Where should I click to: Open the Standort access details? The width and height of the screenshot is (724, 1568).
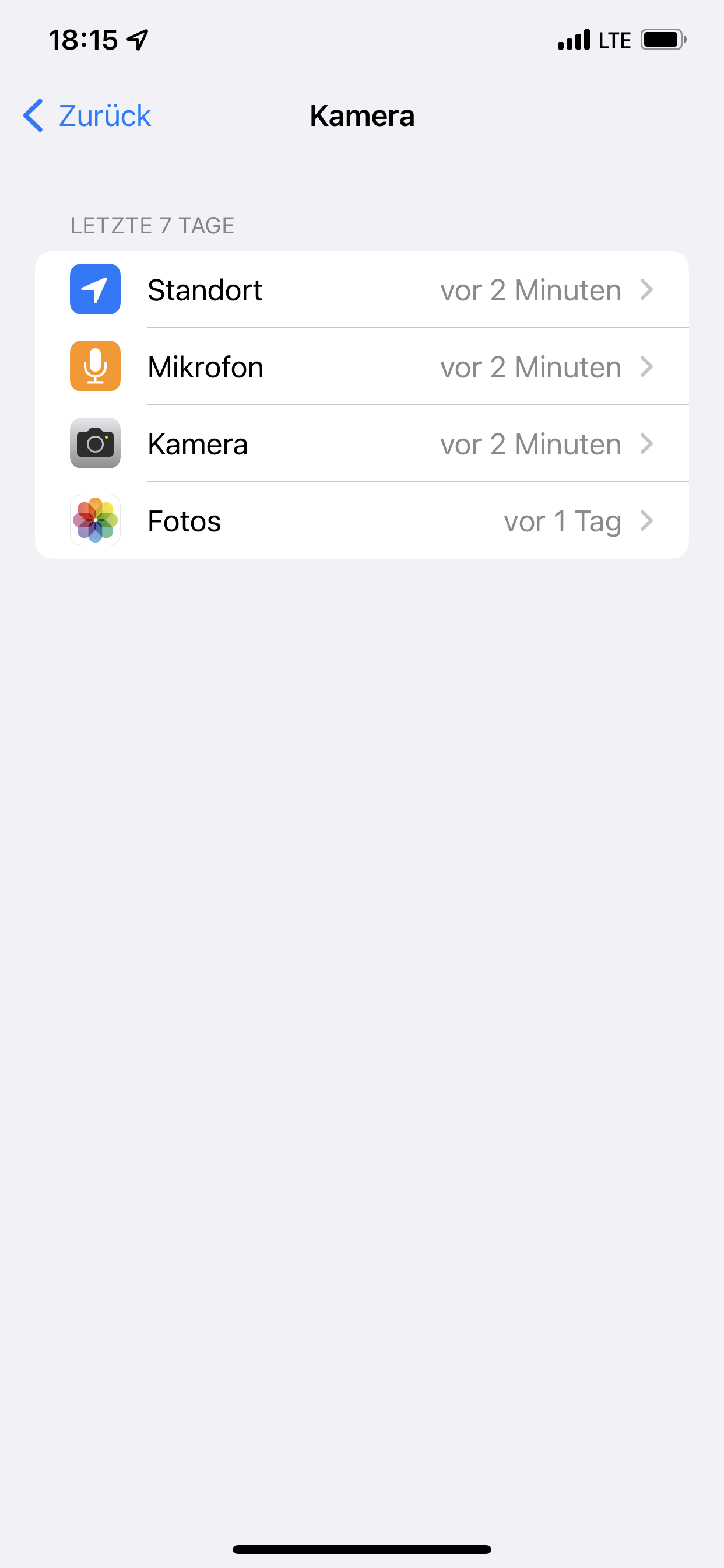361,290
